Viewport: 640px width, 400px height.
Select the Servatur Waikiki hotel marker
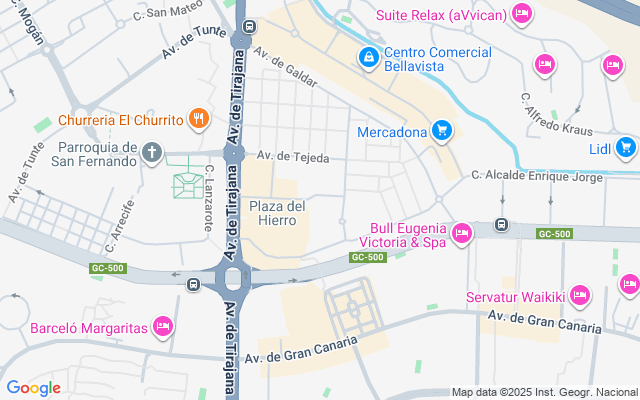(580, 295)
